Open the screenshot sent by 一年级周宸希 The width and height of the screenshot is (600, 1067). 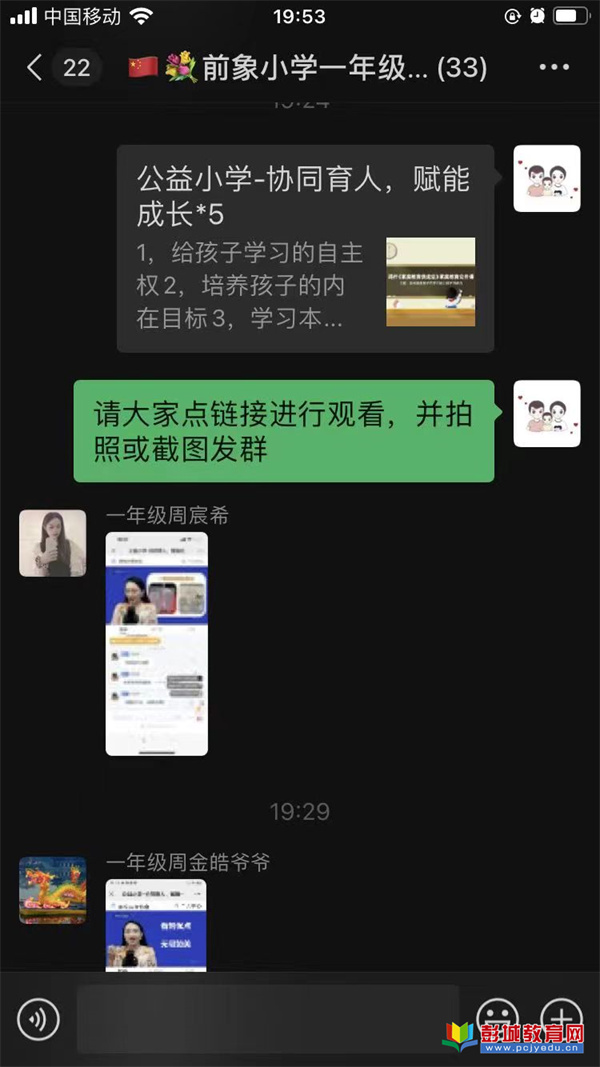tap(157, 643)
